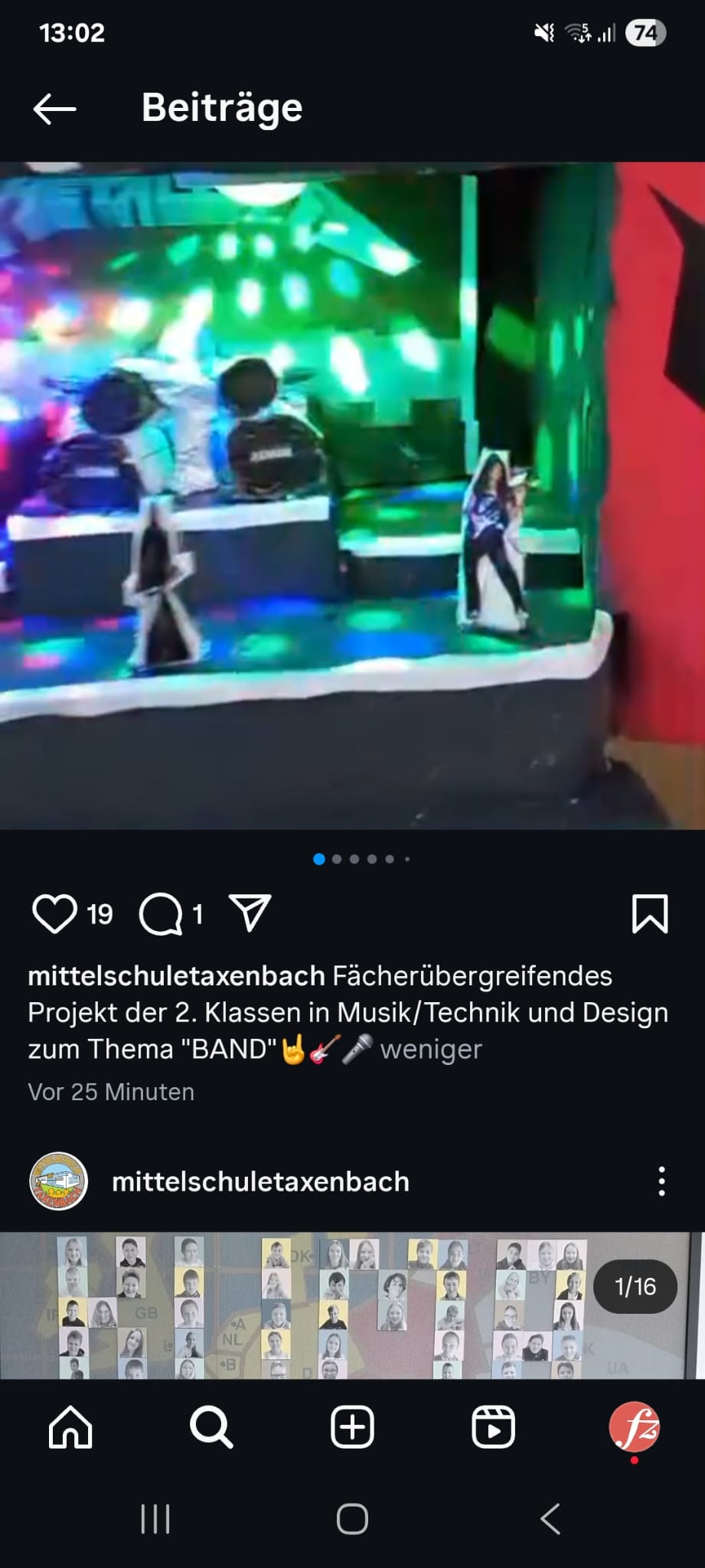
Task: Go to the Instagram home feed tab
Action: click(x=70, y=1428)
